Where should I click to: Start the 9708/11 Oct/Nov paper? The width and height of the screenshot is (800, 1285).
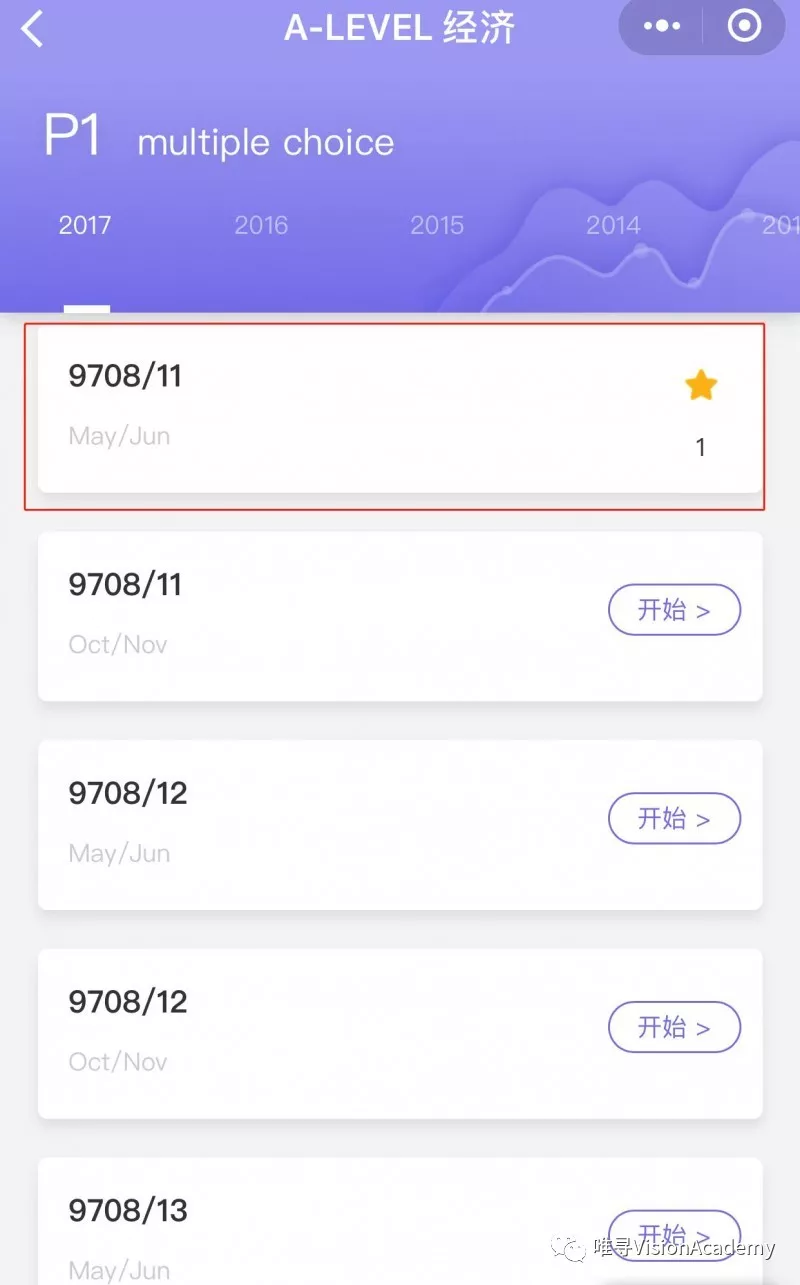pos(674,610)
